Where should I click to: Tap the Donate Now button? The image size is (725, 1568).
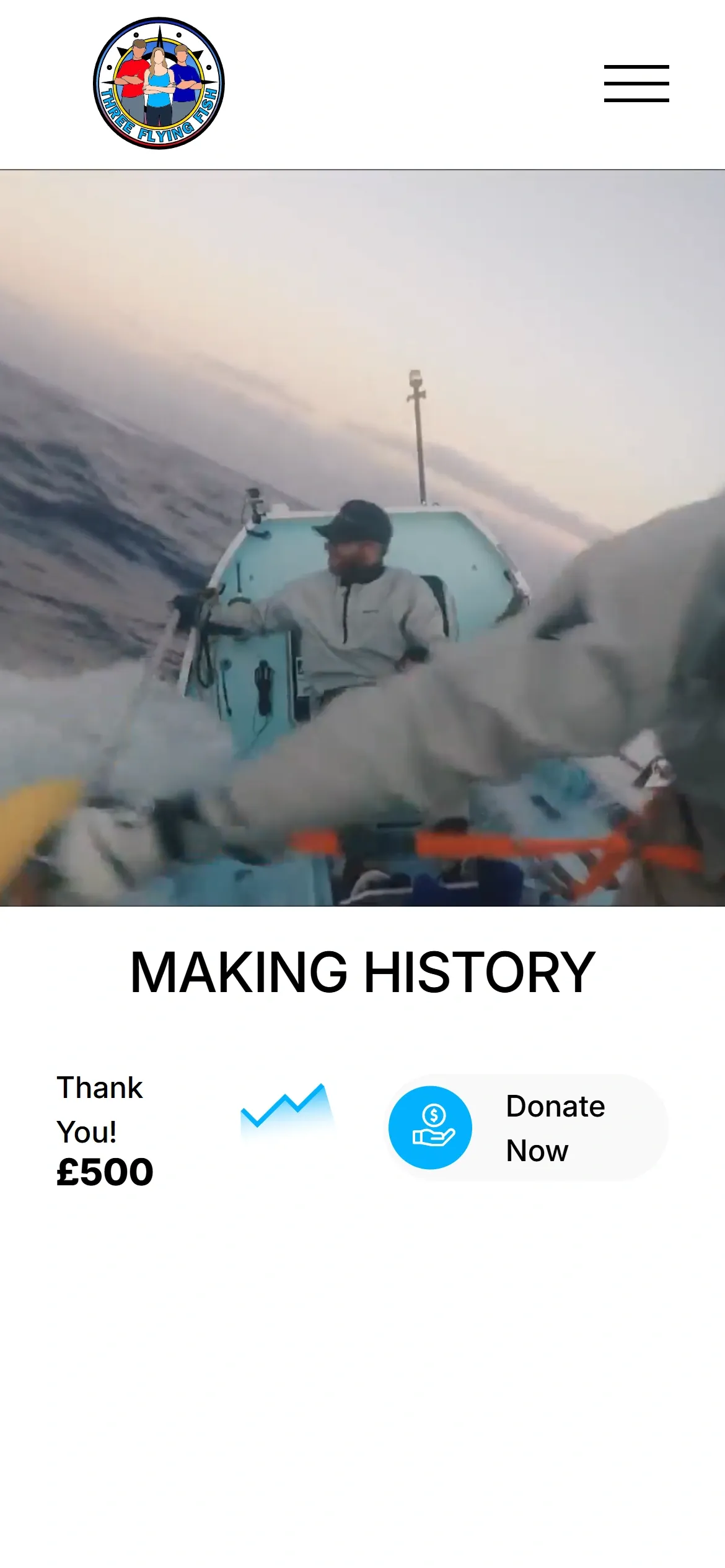point(526,1128)
